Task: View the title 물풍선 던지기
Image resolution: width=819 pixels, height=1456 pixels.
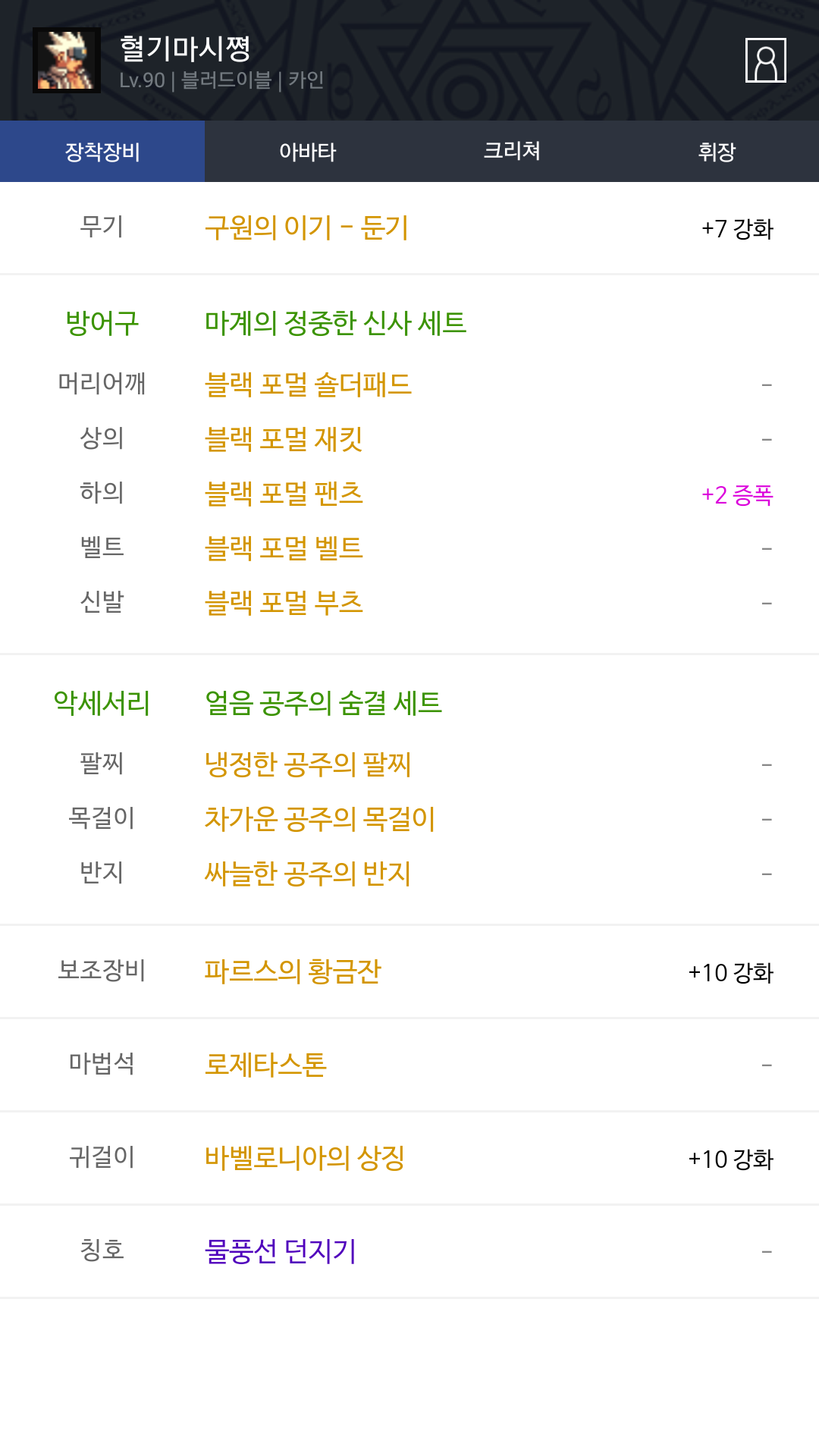Action: [x=281, y=1251]
